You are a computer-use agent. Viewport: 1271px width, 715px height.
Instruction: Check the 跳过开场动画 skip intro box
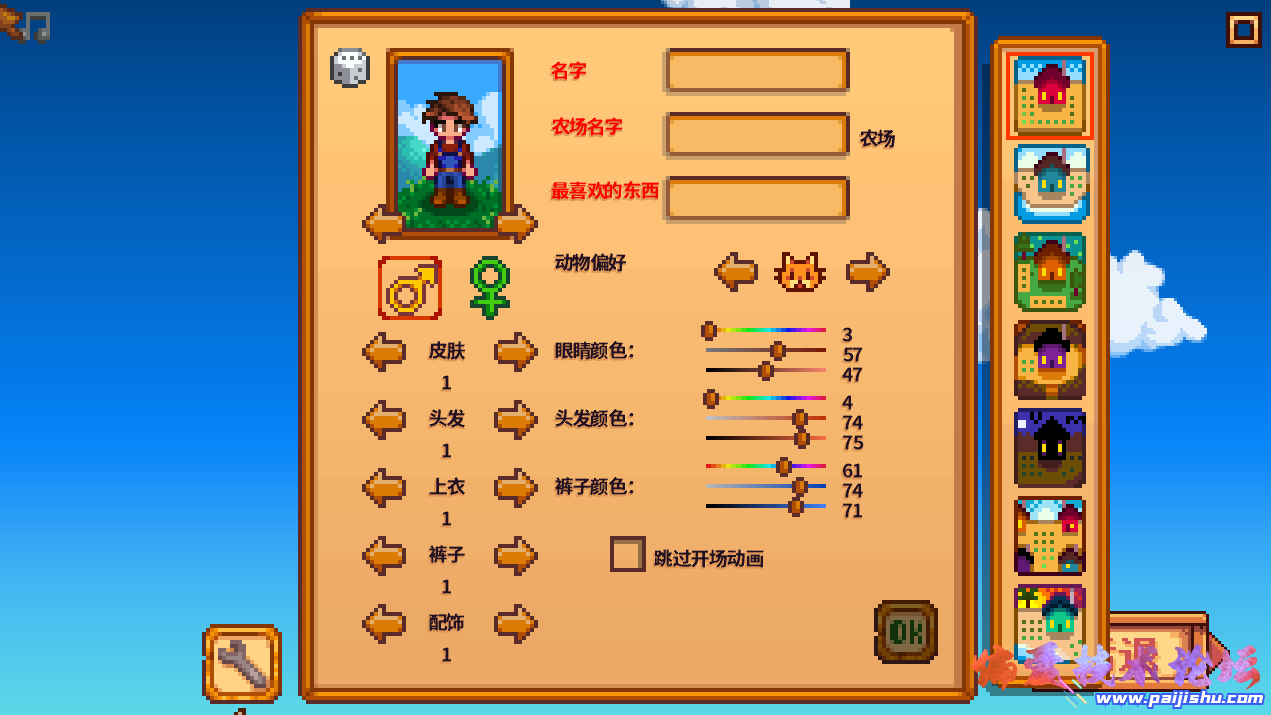(x=627, y=554)
